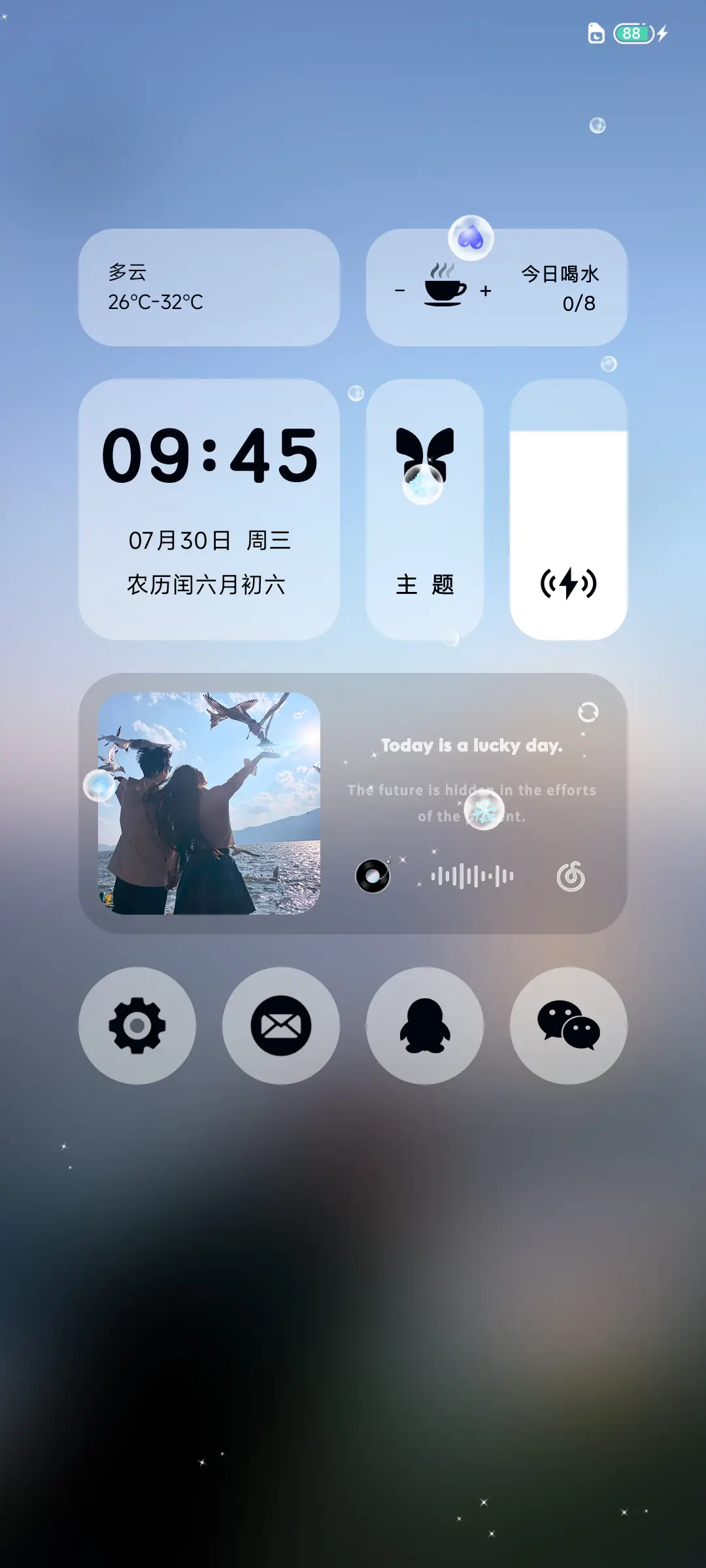Viewport: 706px width, 1568px height.
Task: Open WeChat from the dock
Action: click(x=567, y=1026)
